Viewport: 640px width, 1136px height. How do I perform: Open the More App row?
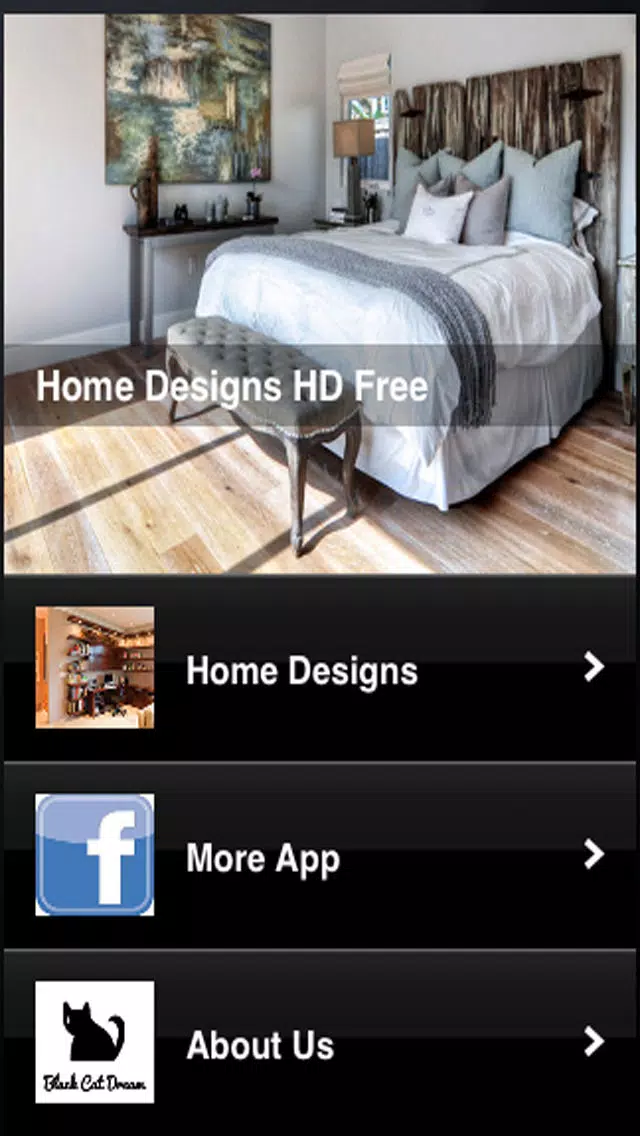click(320, 857)
